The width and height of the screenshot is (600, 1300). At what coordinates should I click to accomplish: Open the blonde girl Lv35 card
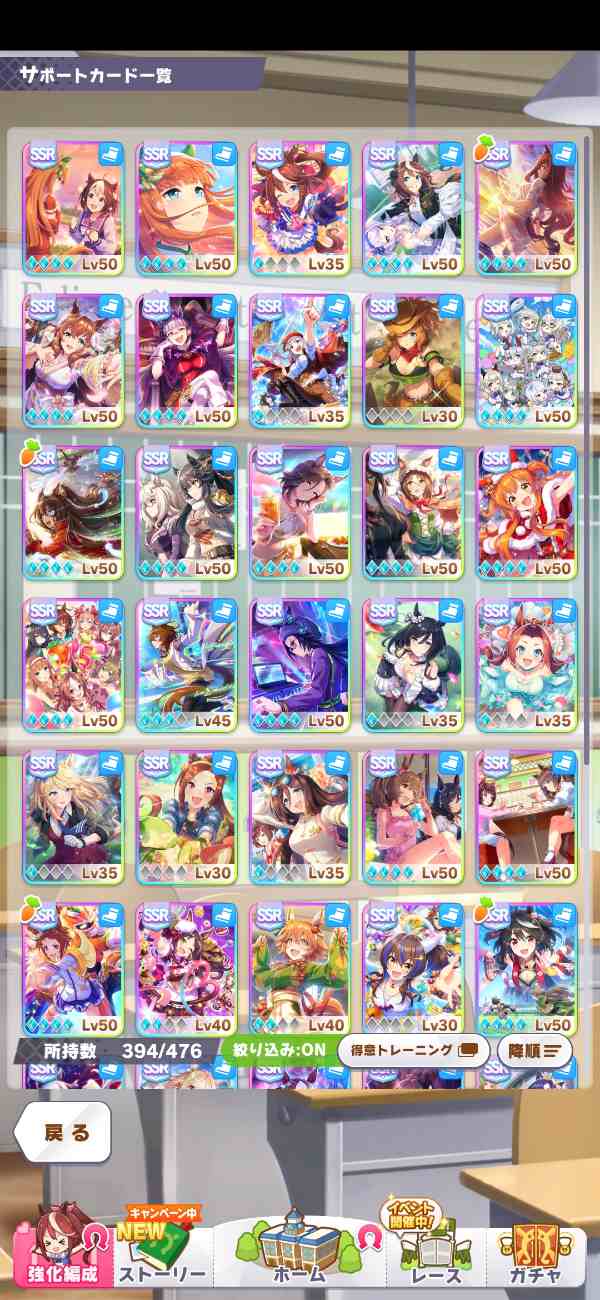click(72, 816)
